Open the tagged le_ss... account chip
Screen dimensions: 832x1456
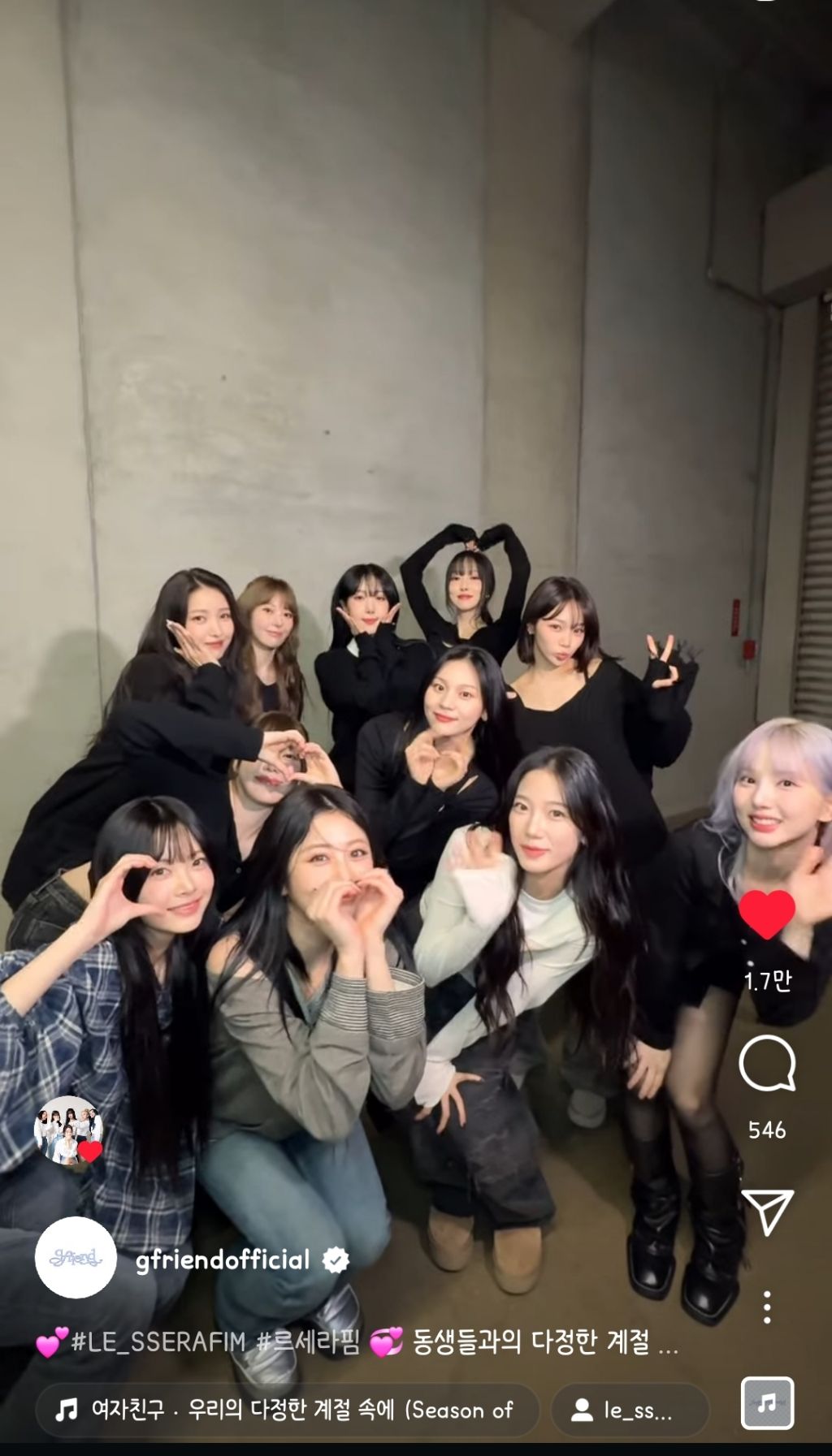(630, 1411)
